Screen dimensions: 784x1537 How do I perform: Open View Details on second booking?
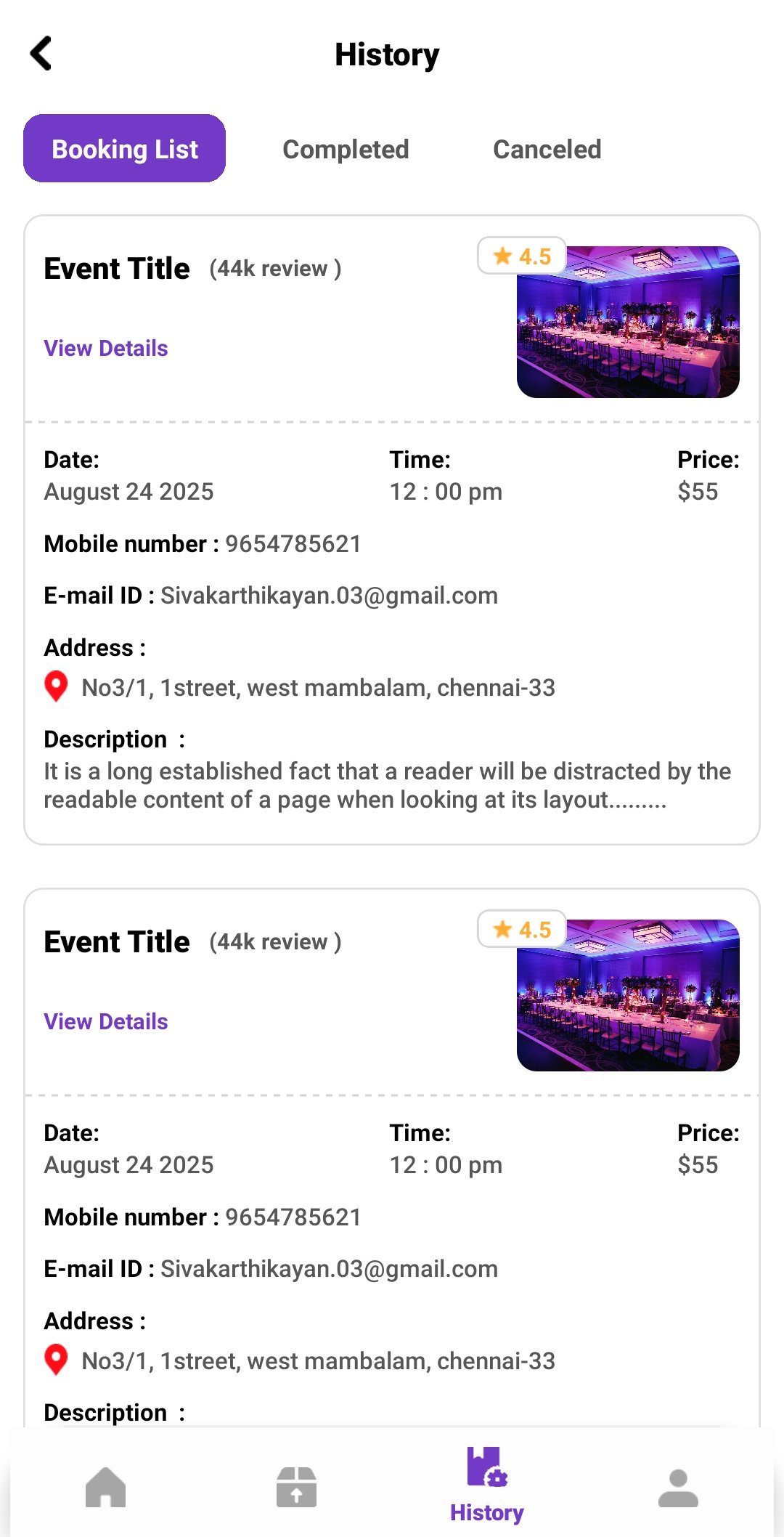(x=105, y=1021)
